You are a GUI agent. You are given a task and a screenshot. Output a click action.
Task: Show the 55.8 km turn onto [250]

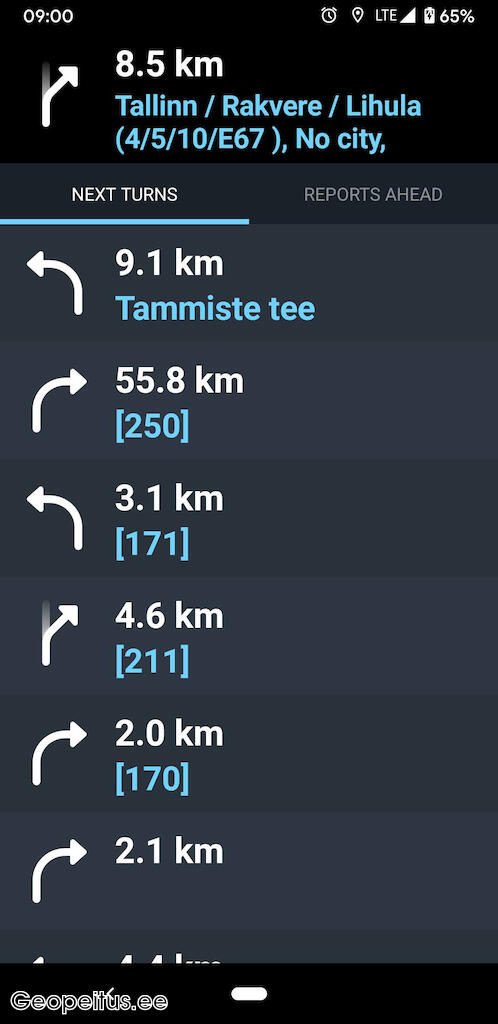point(249,400)
